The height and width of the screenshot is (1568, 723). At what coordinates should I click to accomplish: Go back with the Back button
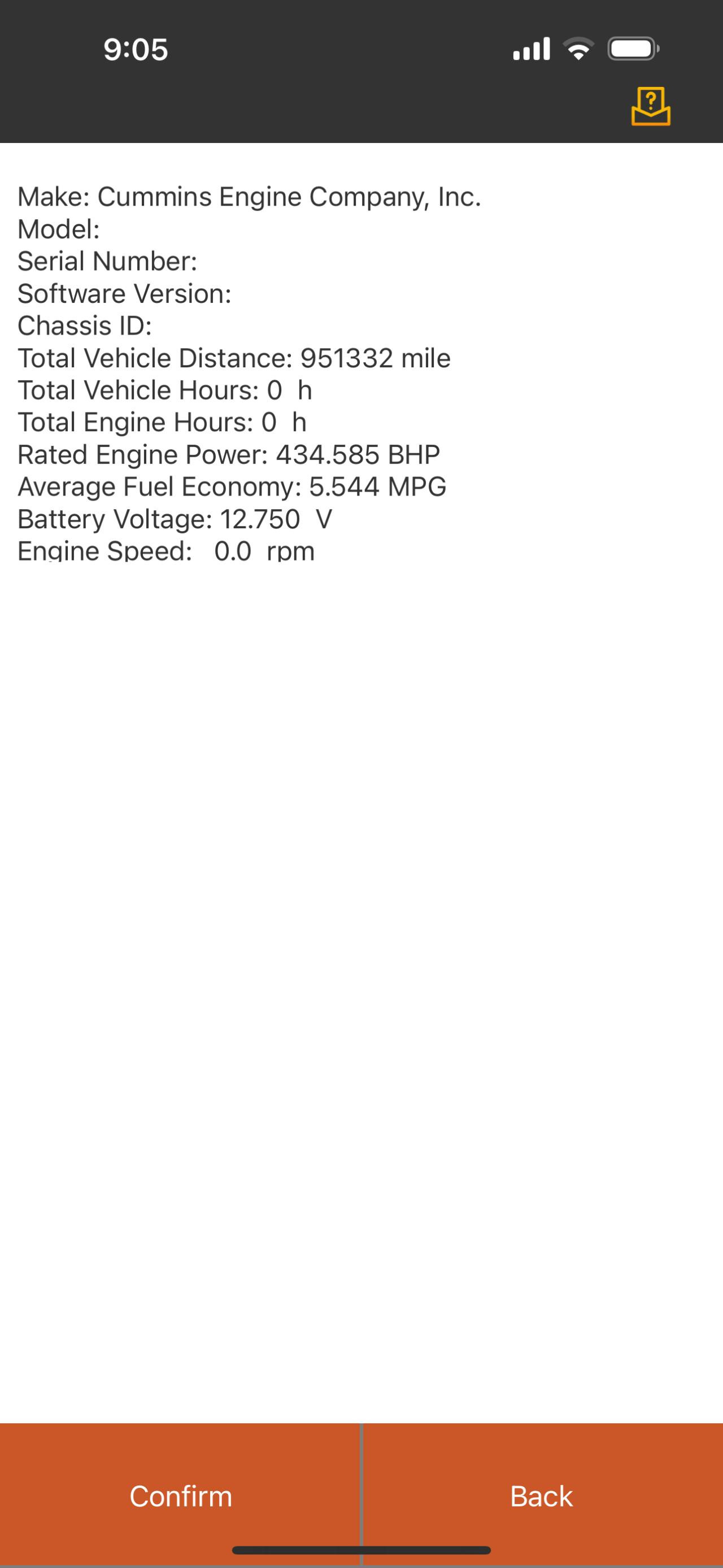[x=542, y=1496]
